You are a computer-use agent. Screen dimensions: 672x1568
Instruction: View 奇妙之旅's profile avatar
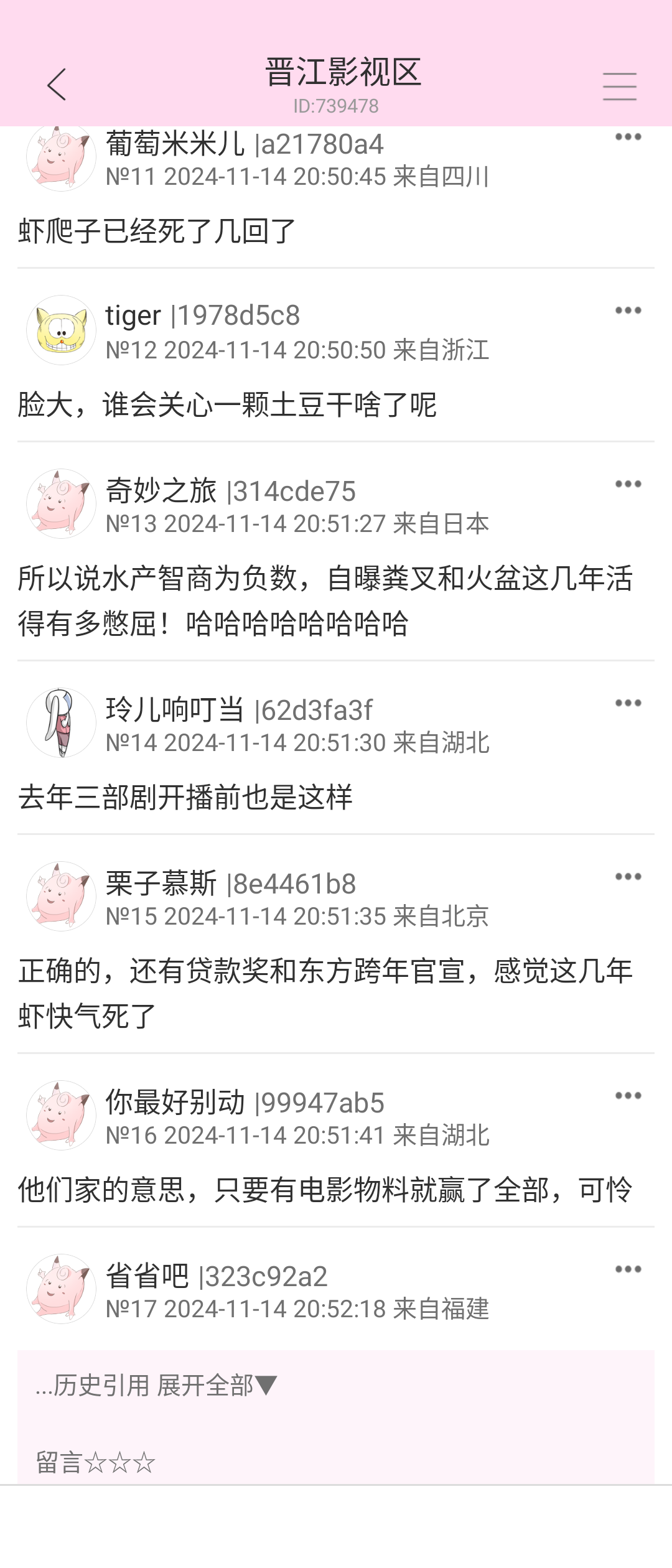click(x=61, y=503)
